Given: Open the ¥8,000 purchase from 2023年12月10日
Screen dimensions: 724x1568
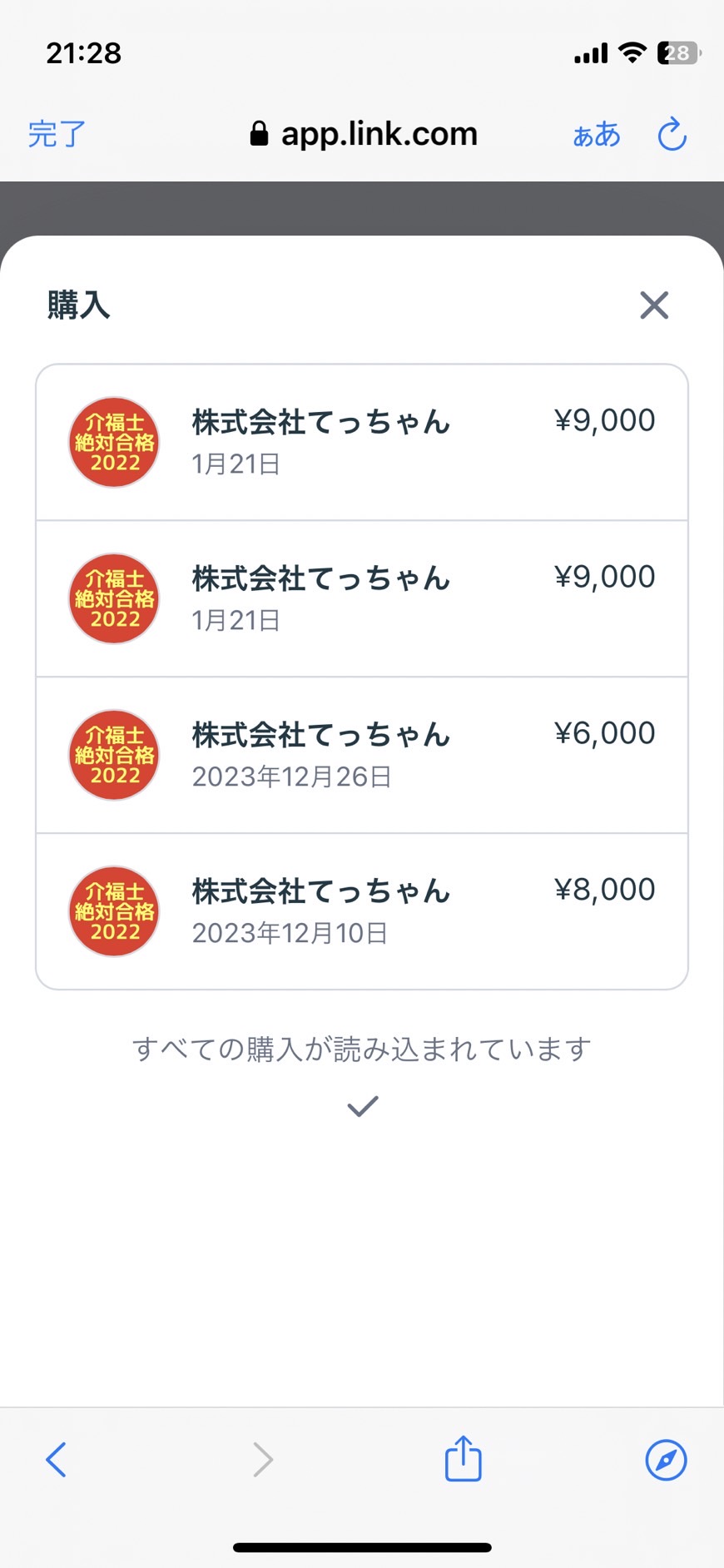Looking at the screenshot, I should pyautogui.click(x=362, y=911).
